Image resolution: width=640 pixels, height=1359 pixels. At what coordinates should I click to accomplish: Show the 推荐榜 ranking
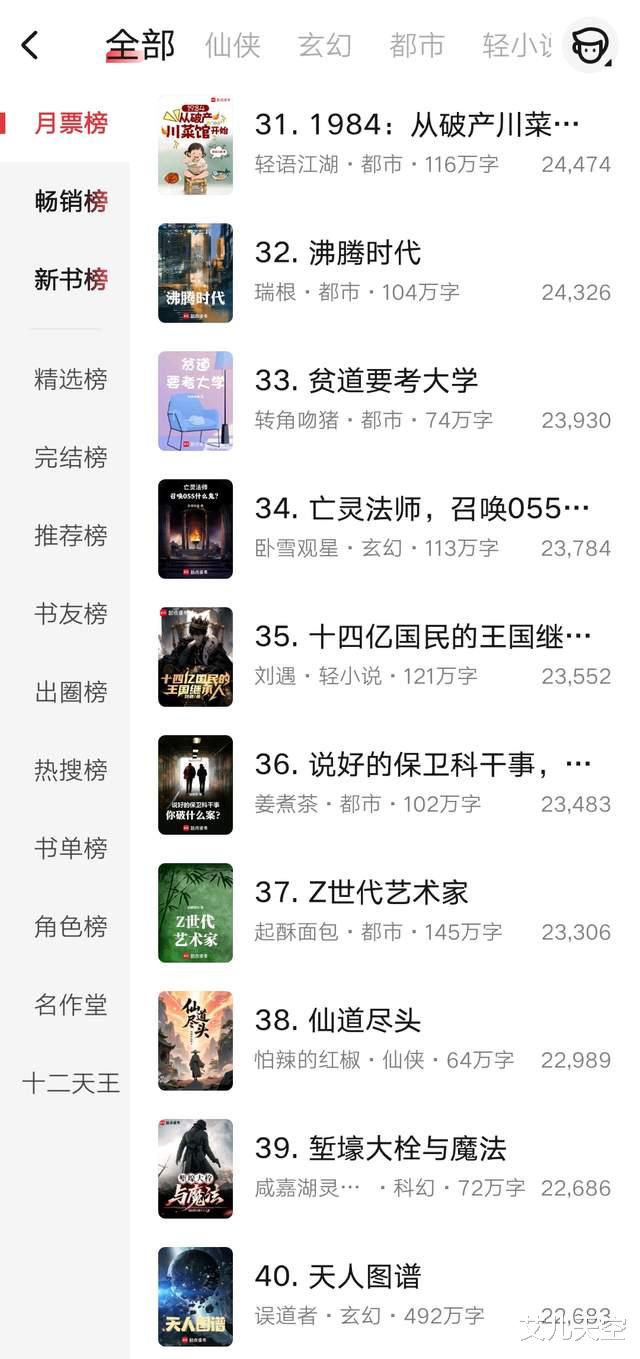(x=70, y=535)
